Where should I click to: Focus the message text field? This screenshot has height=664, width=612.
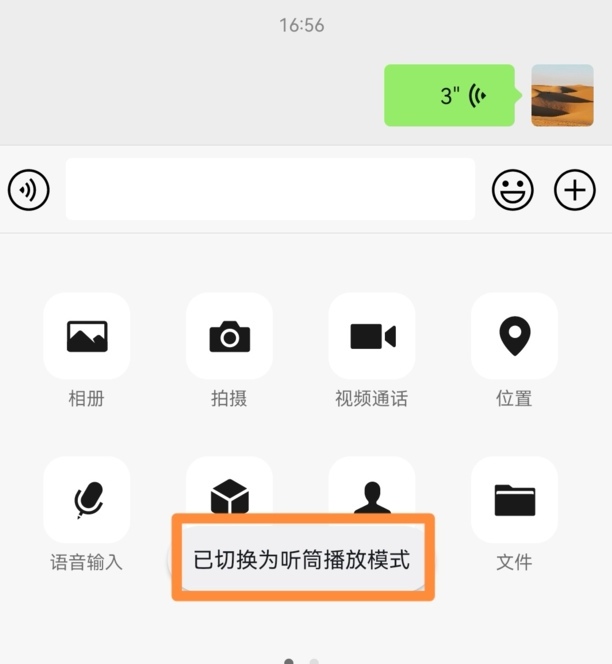270,189
